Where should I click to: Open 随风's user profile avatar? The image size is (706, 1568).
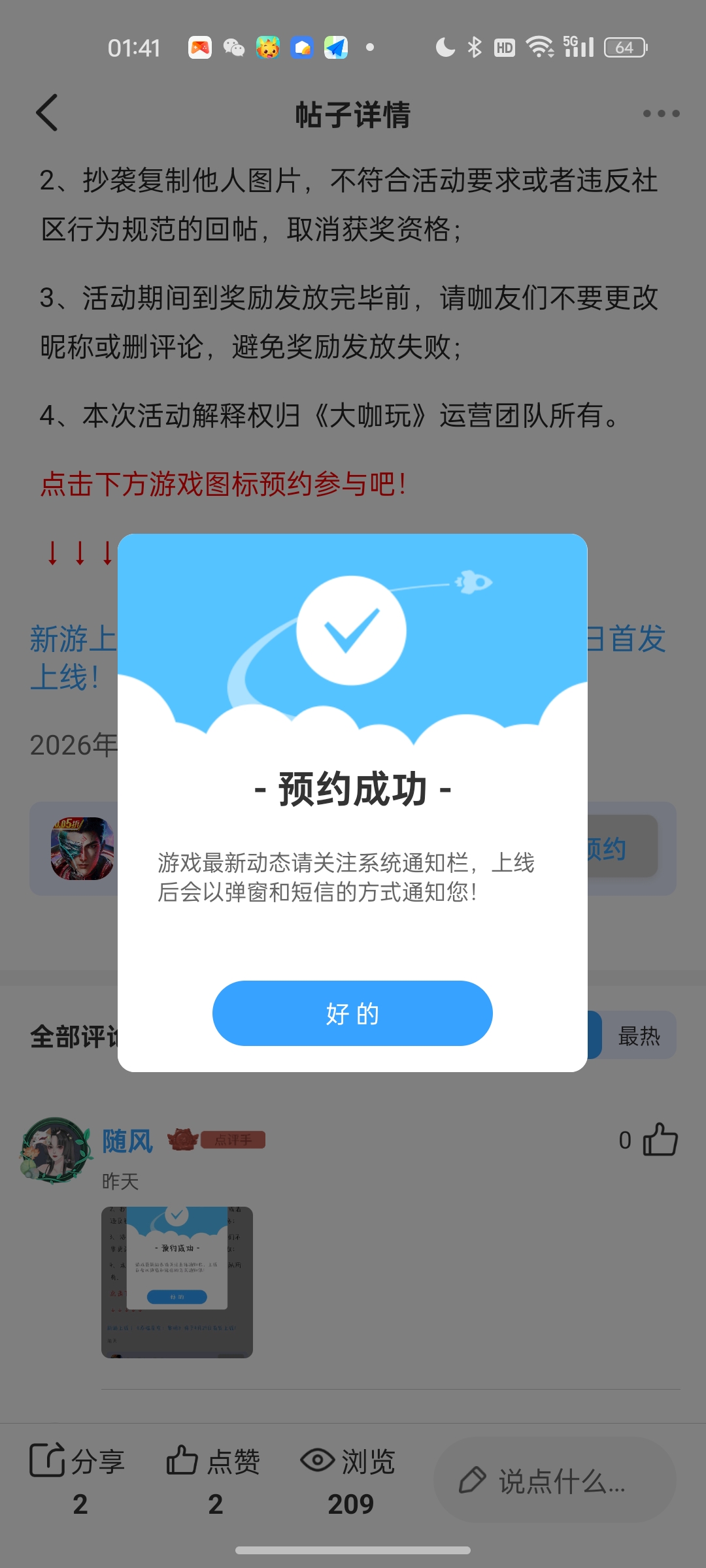click(x=56, y=1151)
